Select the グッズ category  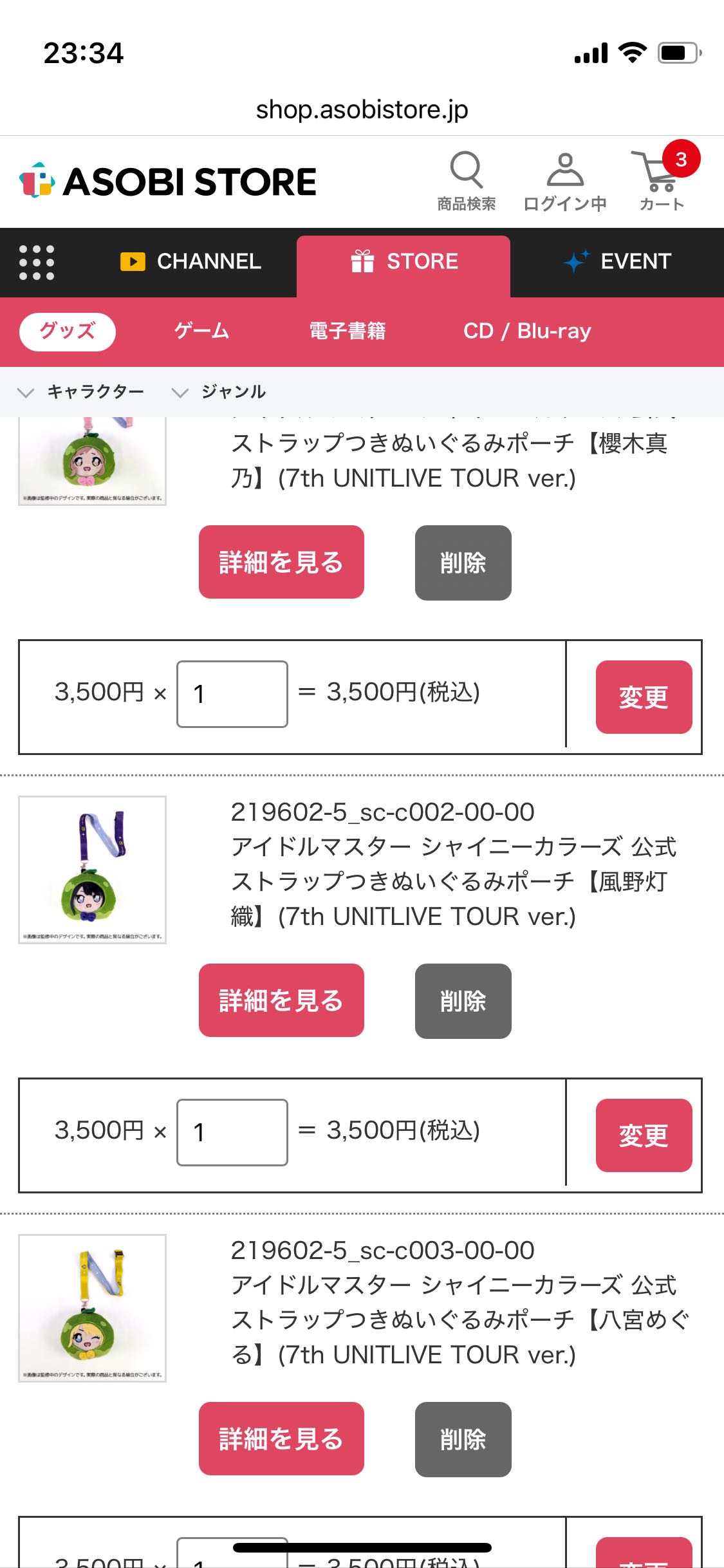point(68,331)
